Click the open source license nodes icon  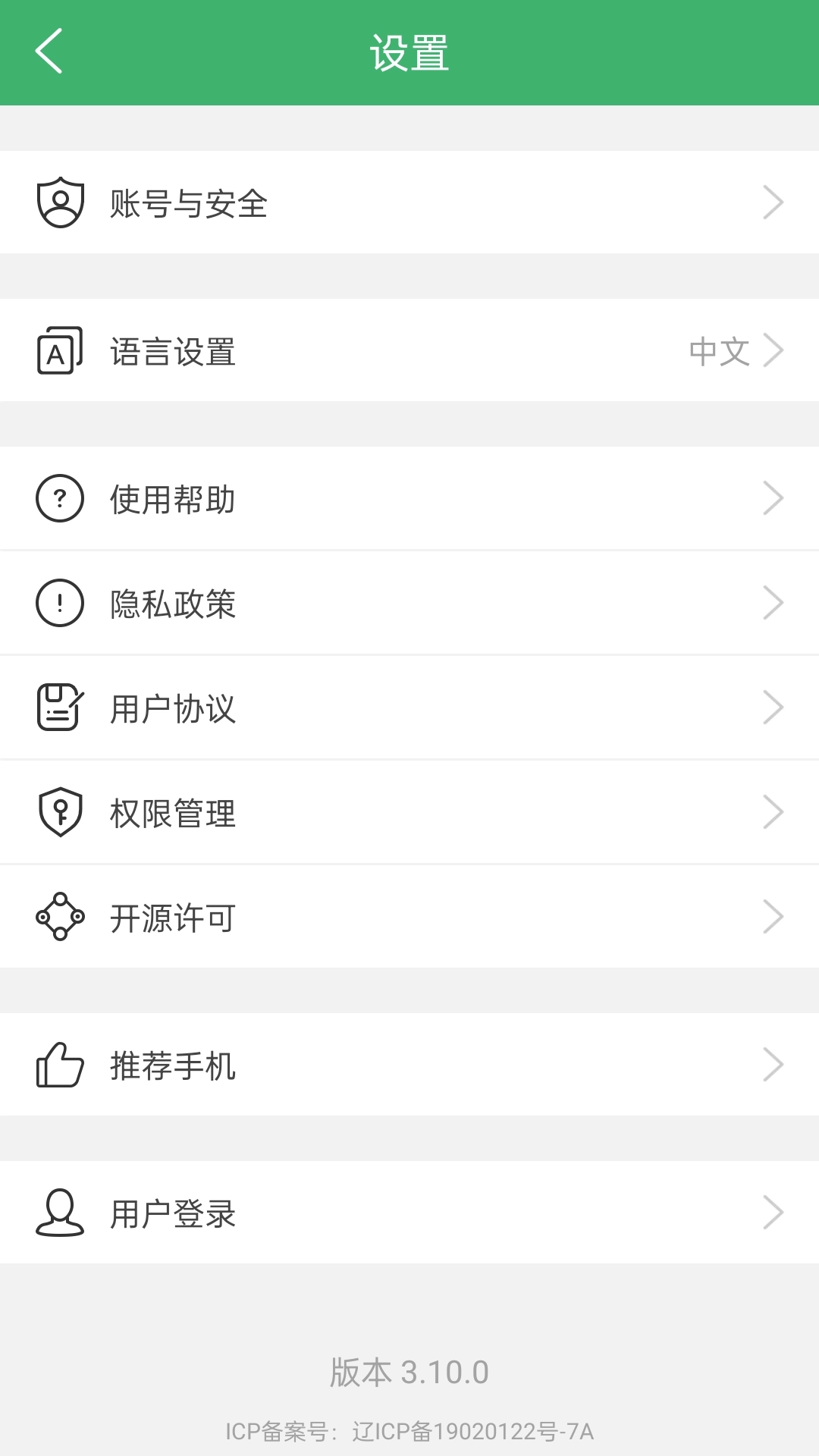pyautogui.click(x=60, y=916)
